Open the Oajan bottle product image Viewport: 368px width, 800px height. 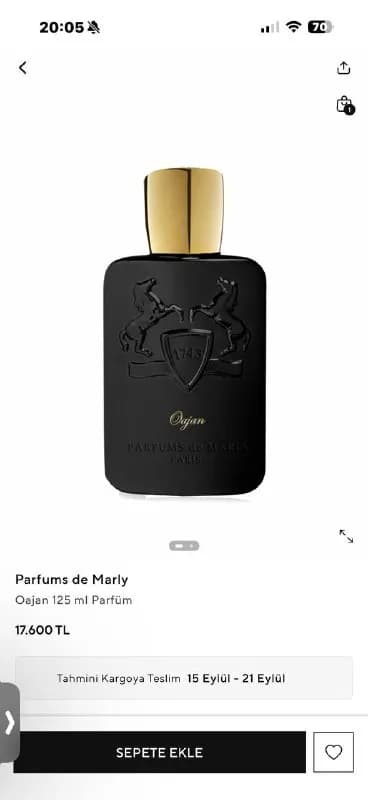pyautogui.click(x=185, y=332)
